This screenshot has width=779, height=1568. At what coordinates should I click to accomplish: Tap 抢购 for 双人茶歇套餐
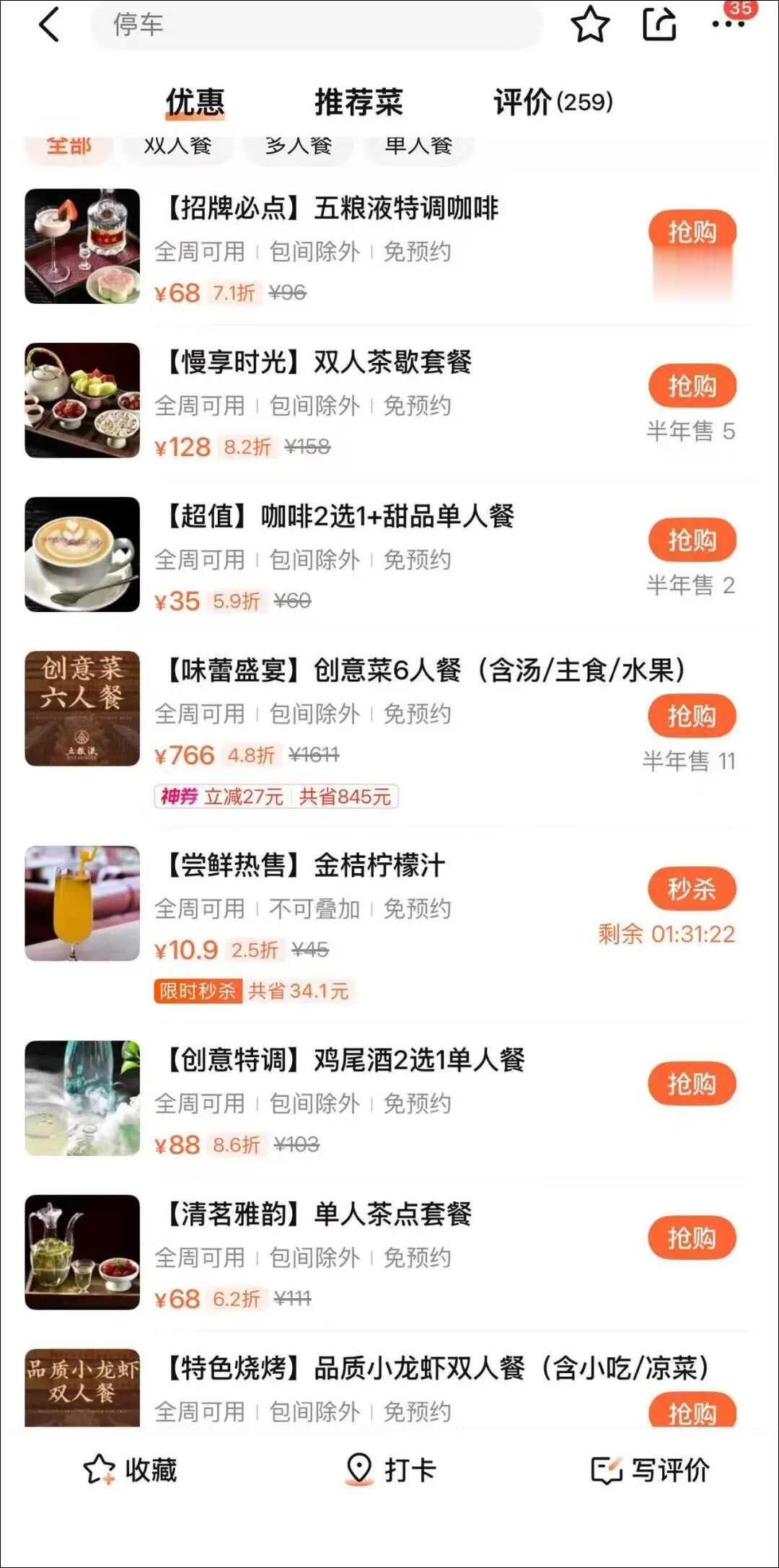click(x=692, y=386)
